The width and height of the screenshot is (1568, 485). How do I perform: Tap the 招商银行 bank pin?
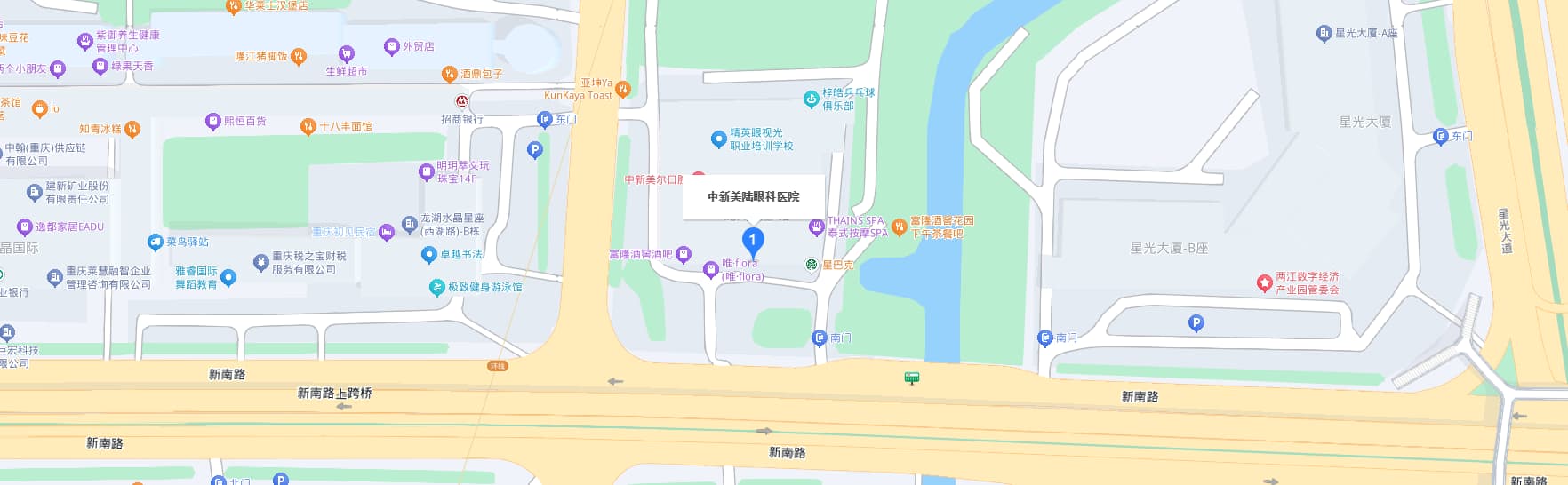pyautogui.click(x=462, y=102)
